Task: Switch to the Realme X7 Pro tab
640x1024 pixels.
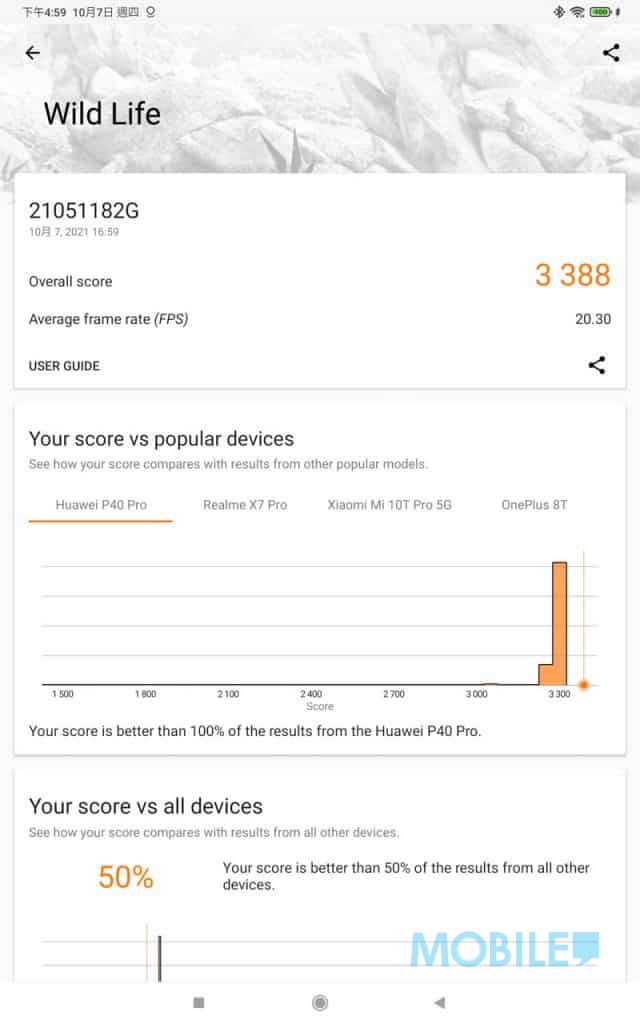Action: tap(245, 505)
